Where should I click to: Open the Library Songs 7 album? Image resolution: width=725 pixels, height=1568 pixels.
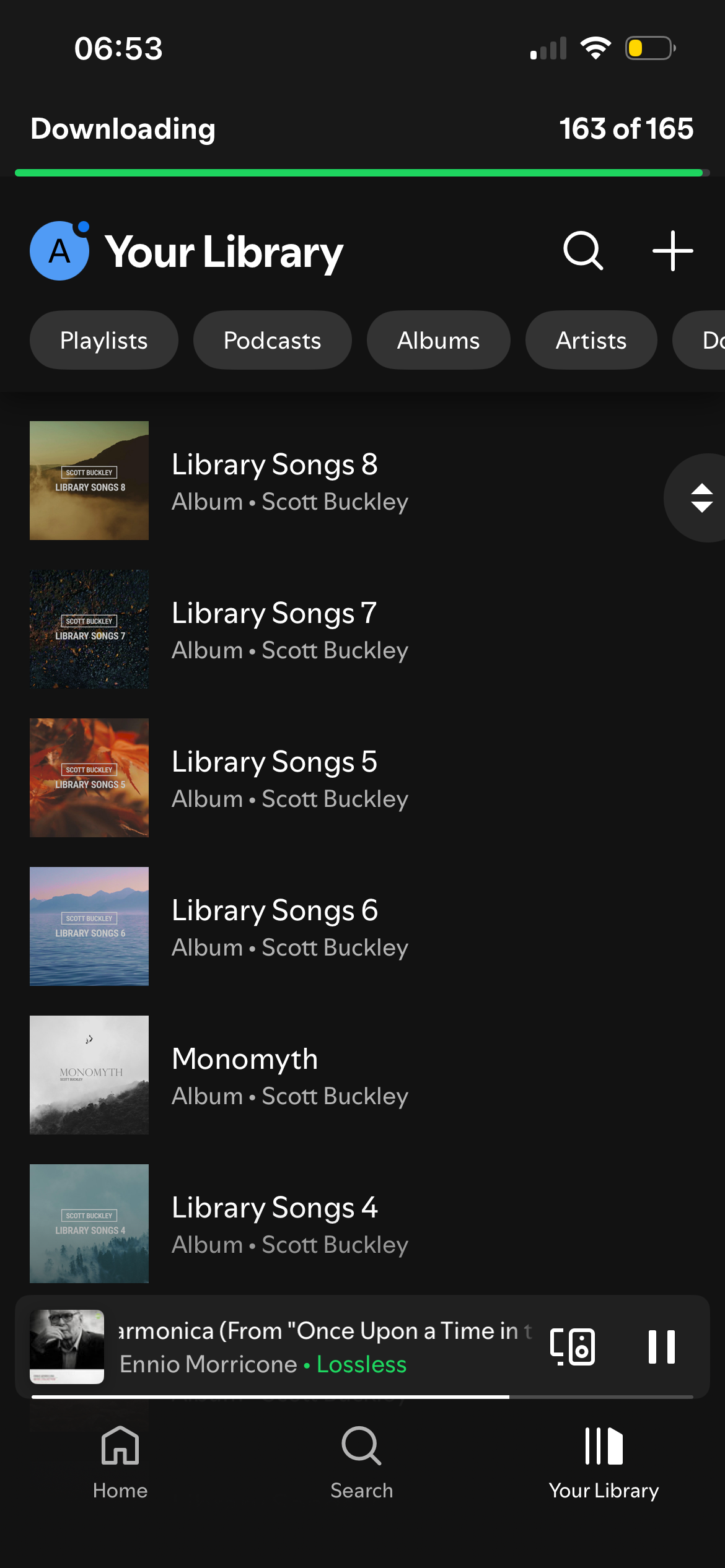point(275,630)
